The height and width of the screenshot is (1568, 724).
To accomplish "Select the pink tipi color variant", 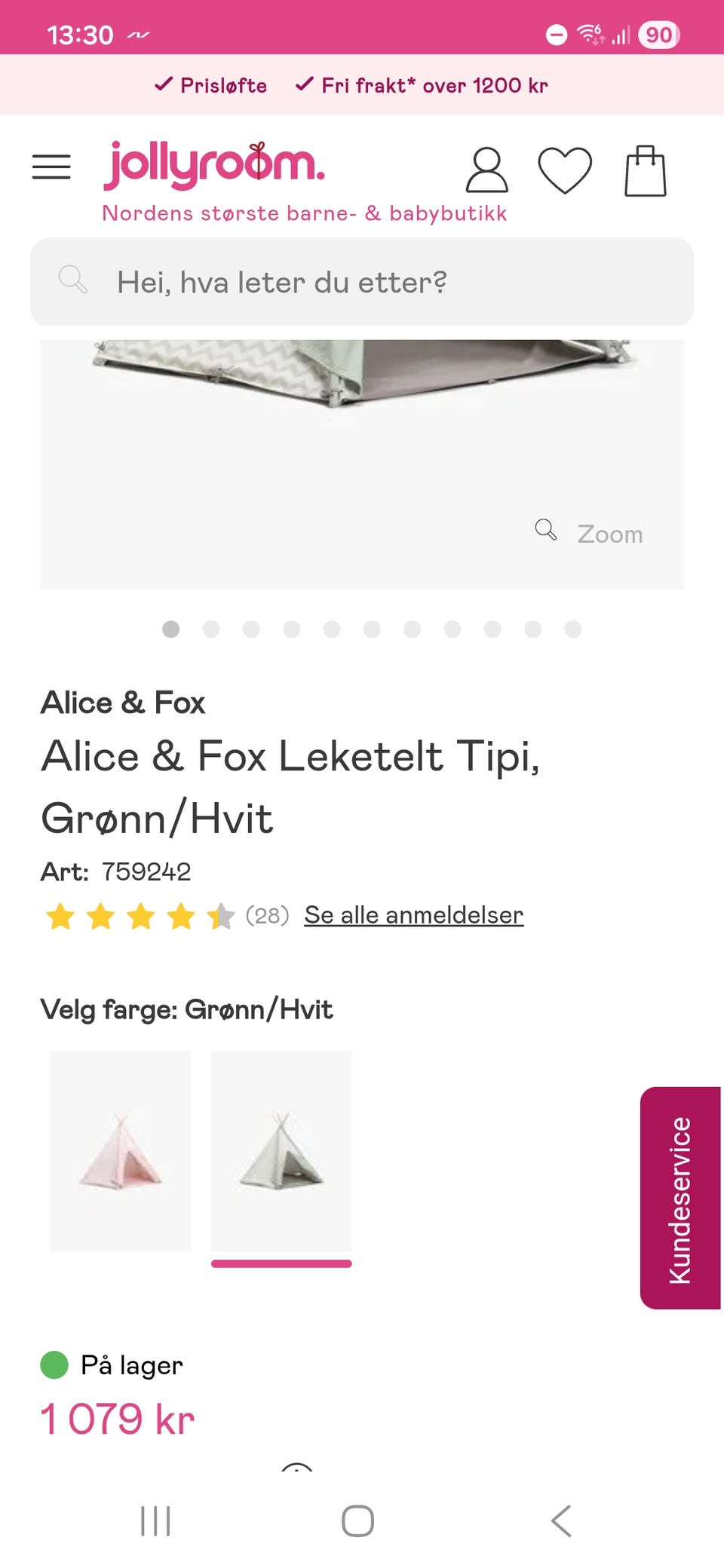I will [121, 1151].
